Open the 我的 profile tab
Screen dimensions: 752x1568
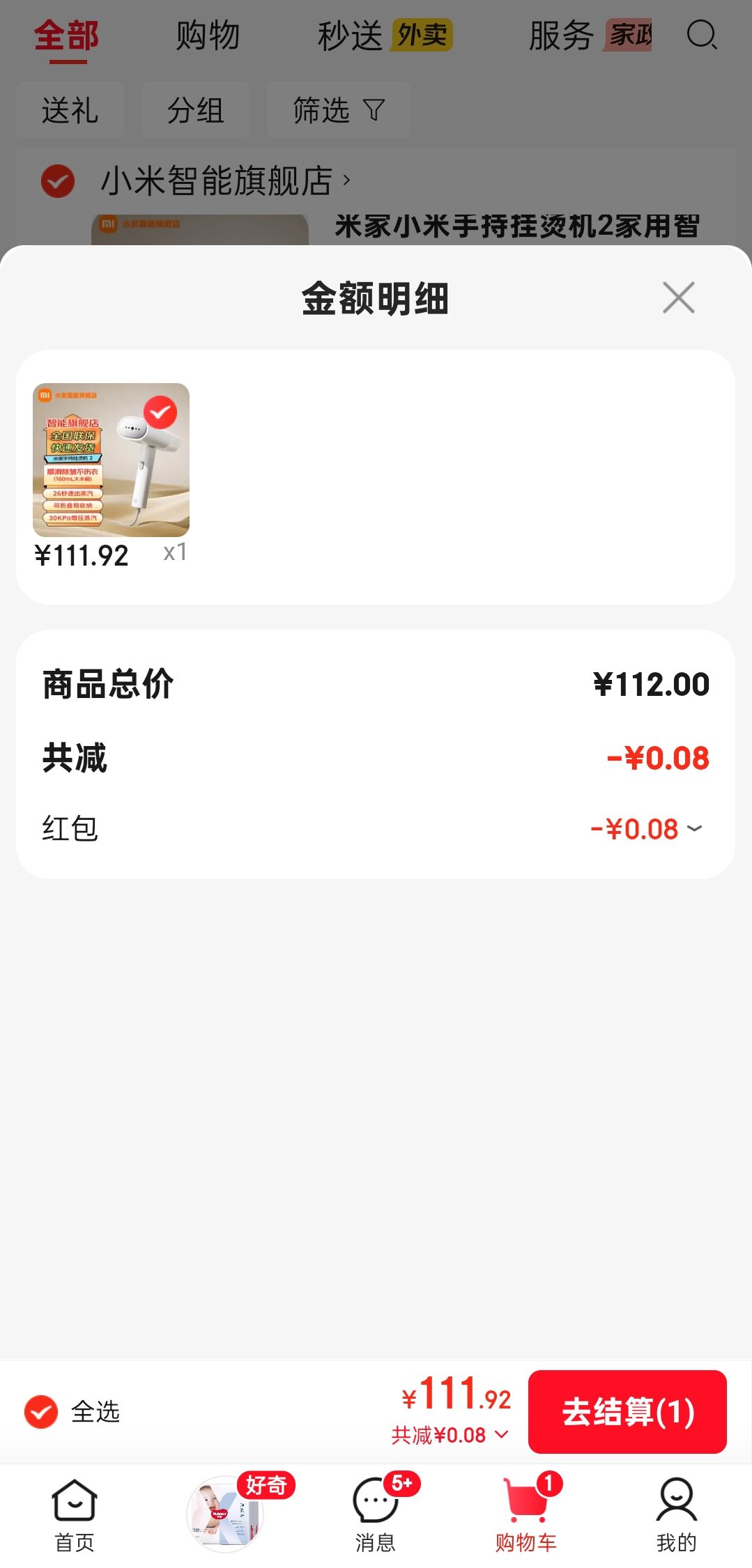pos(676,1516)
